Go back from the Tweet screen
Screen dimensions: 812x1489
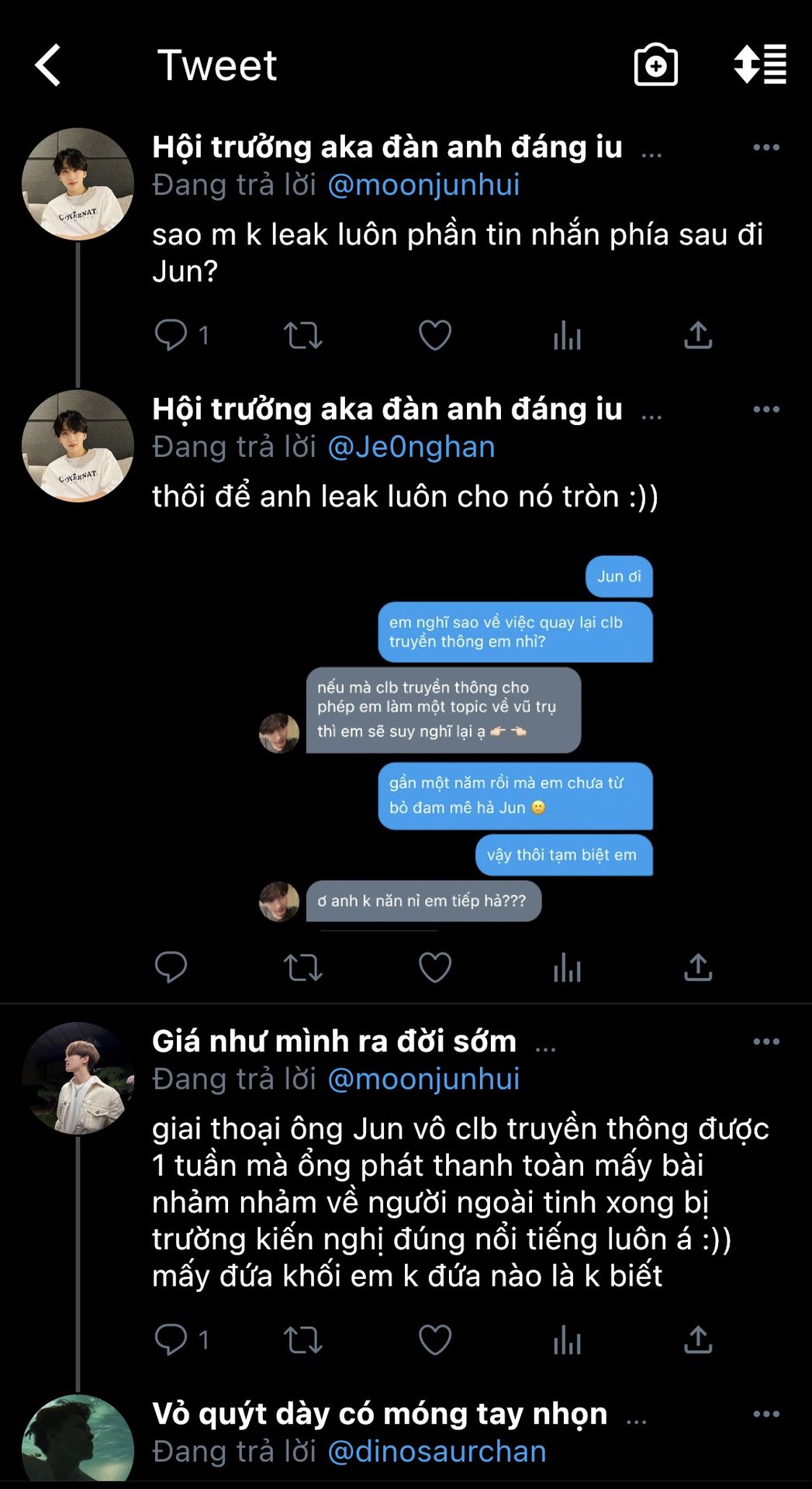click(x=48, y=64)
